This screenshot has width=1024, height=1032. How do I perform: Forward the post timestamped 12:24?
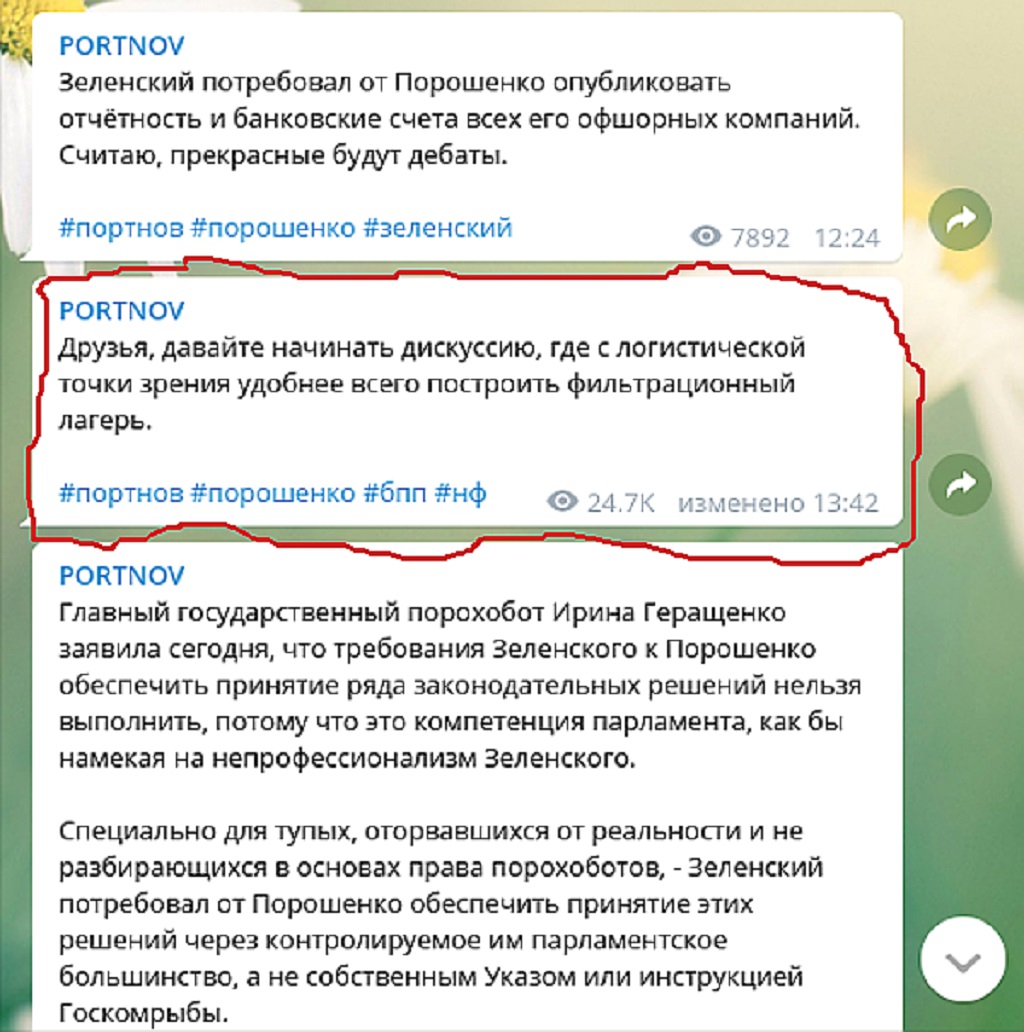(959, 219)
